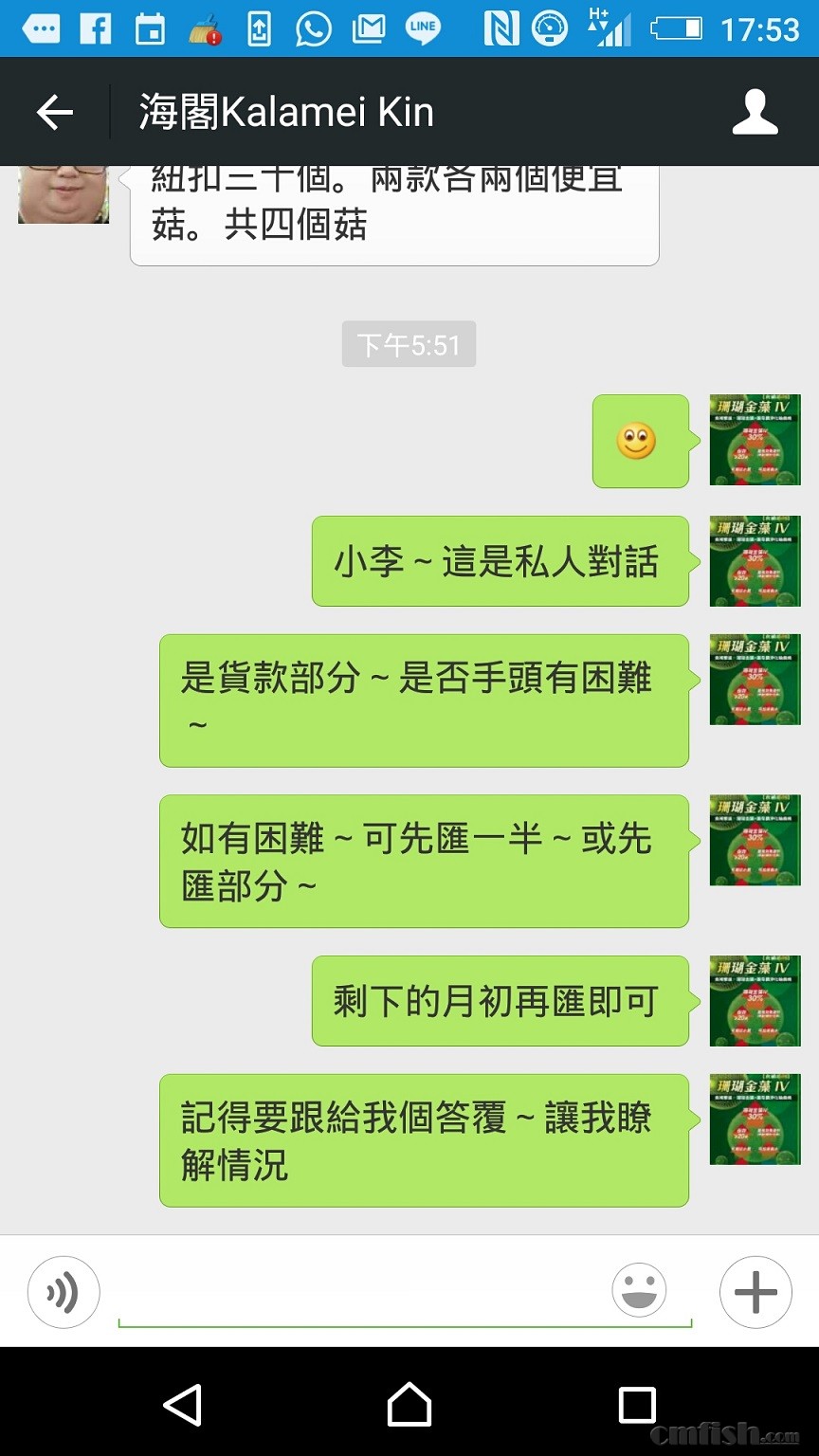Tap the Android home button
The width and height of the screenshot is (819, 1456).
pos(409,1404)
